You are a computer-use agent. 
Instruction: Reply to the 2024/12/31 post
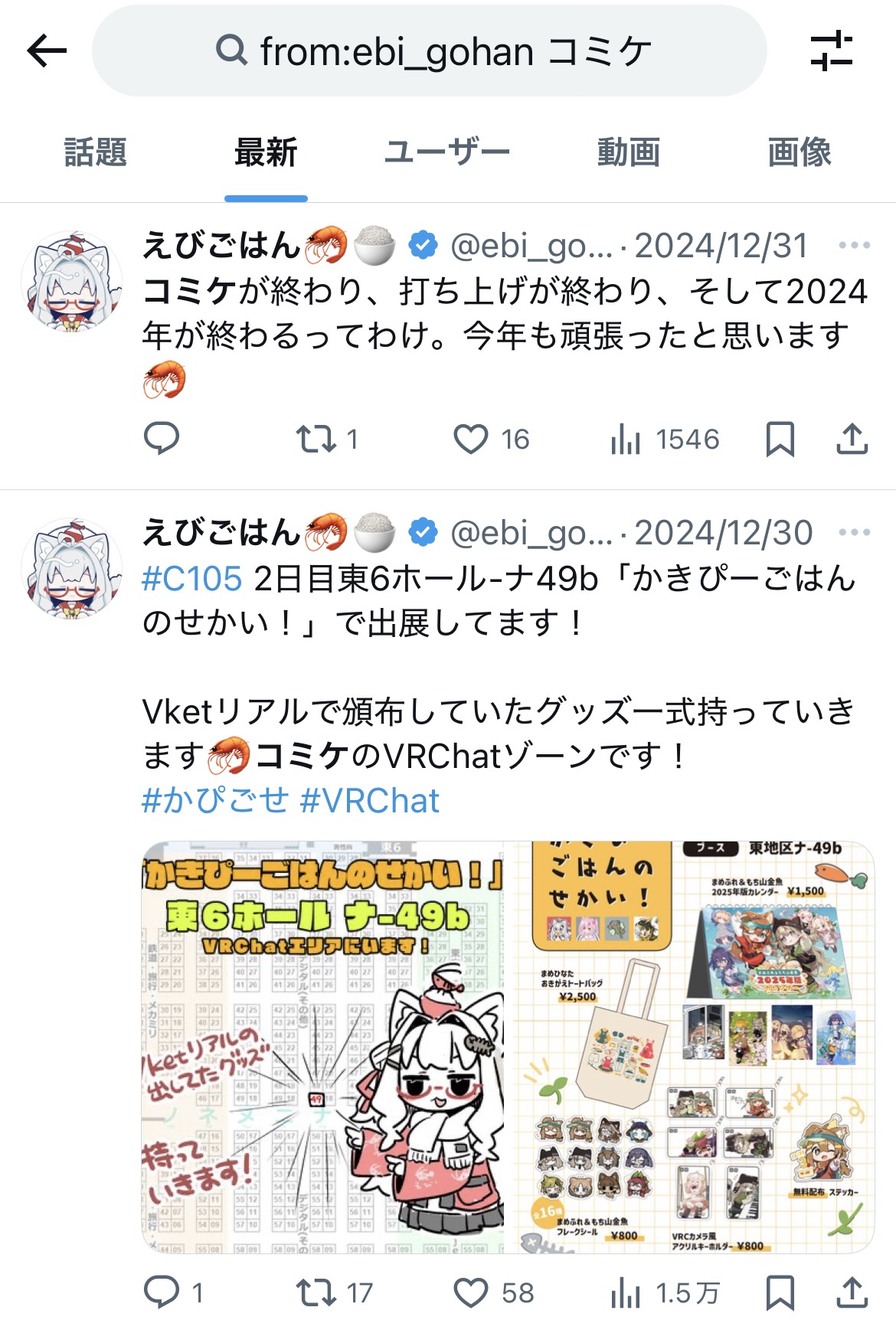162,439
